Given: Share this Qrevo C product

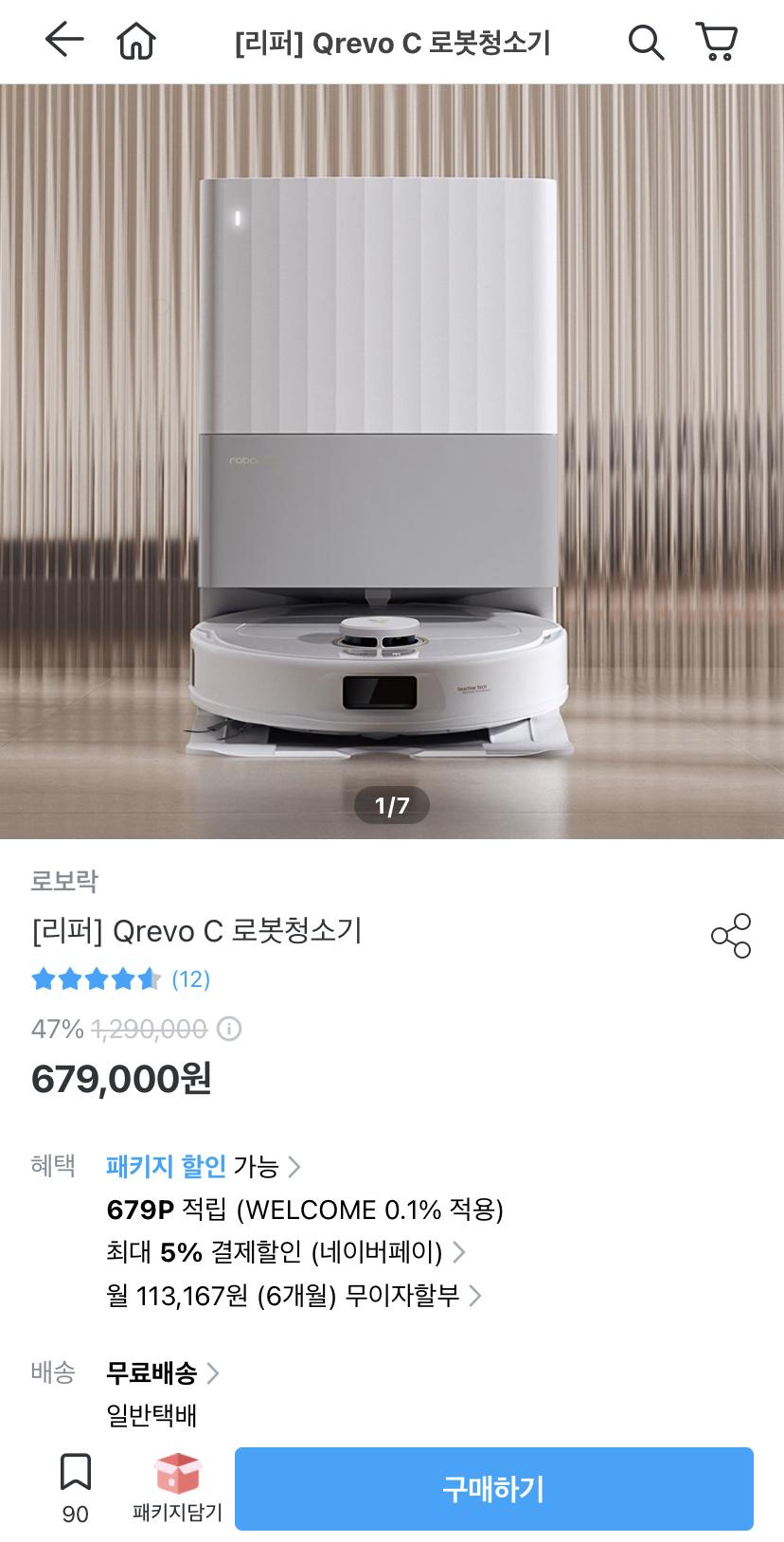Looking at the screenshot, I should tap(730, 936).
